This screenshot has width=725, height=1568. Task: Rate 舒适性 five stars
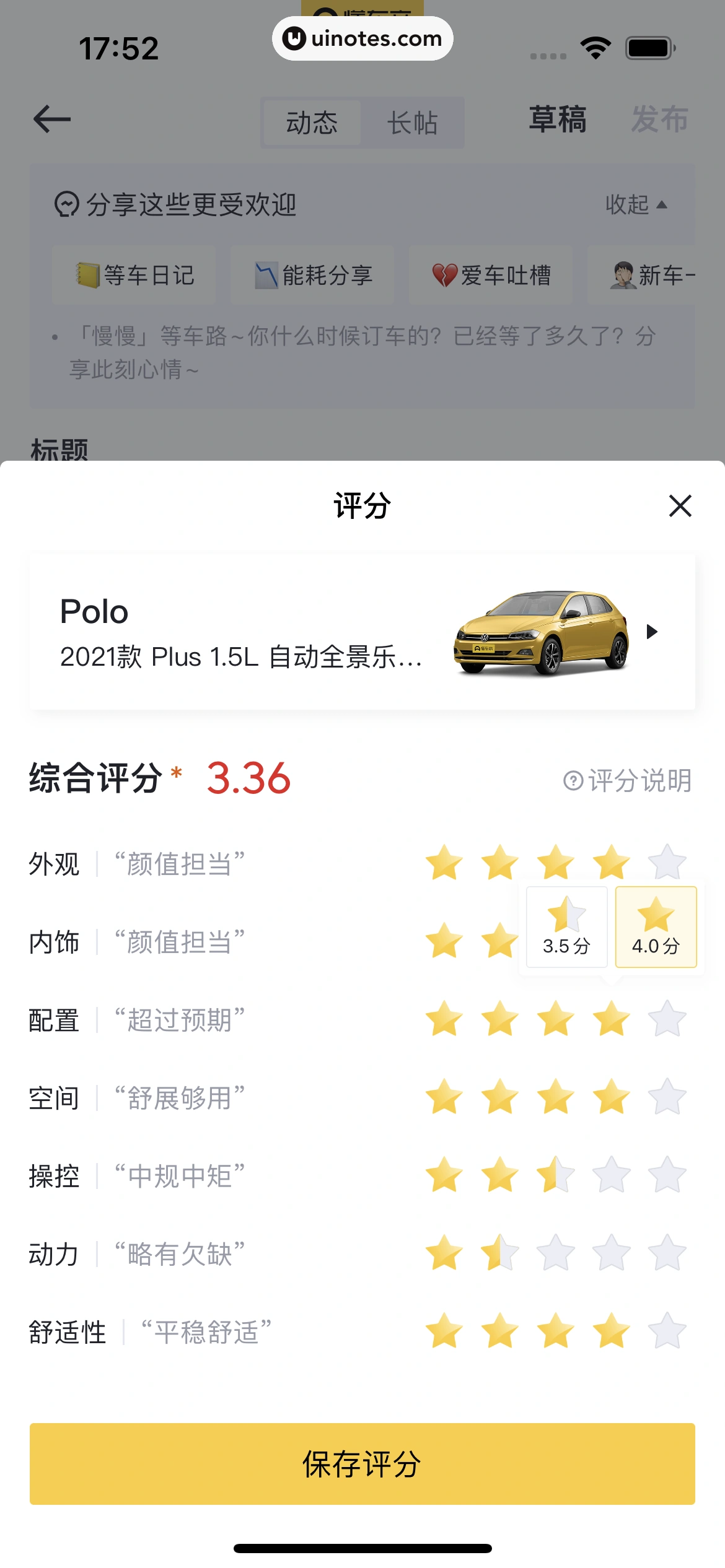pos(667,1331)
